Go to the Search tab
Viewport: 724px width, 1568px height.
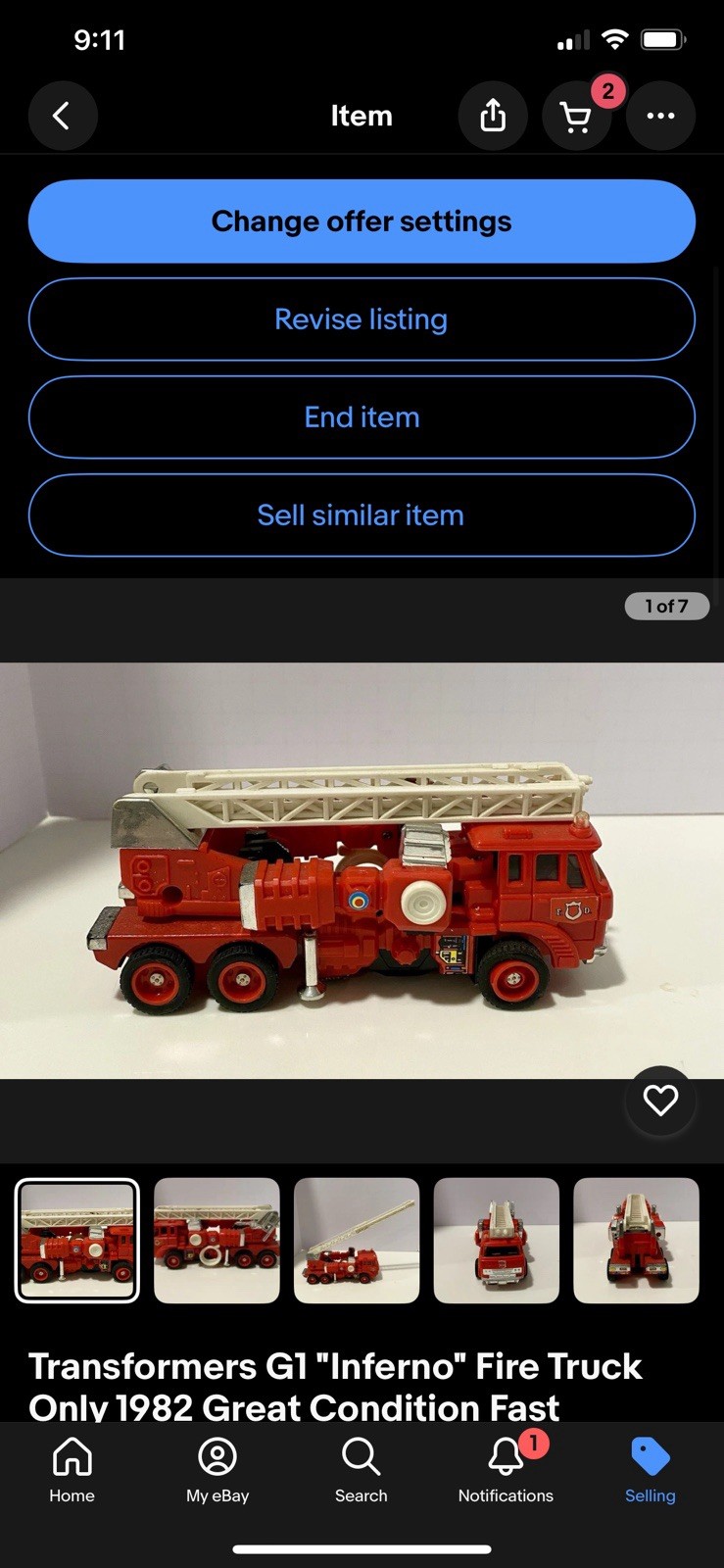(362, 1470)
